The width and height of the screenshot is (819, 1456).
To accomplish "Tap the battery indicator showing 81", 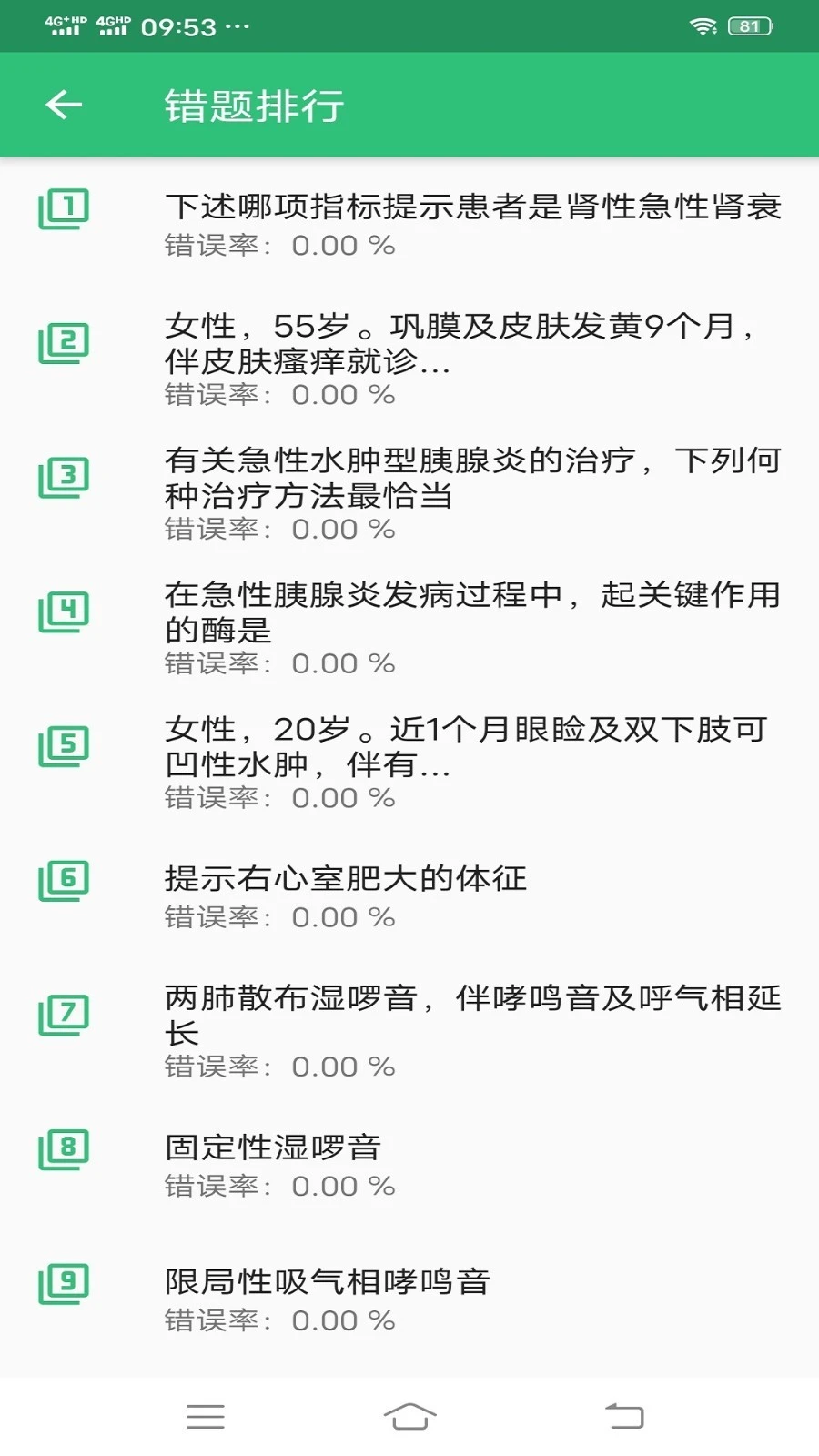I will point(752,26).
